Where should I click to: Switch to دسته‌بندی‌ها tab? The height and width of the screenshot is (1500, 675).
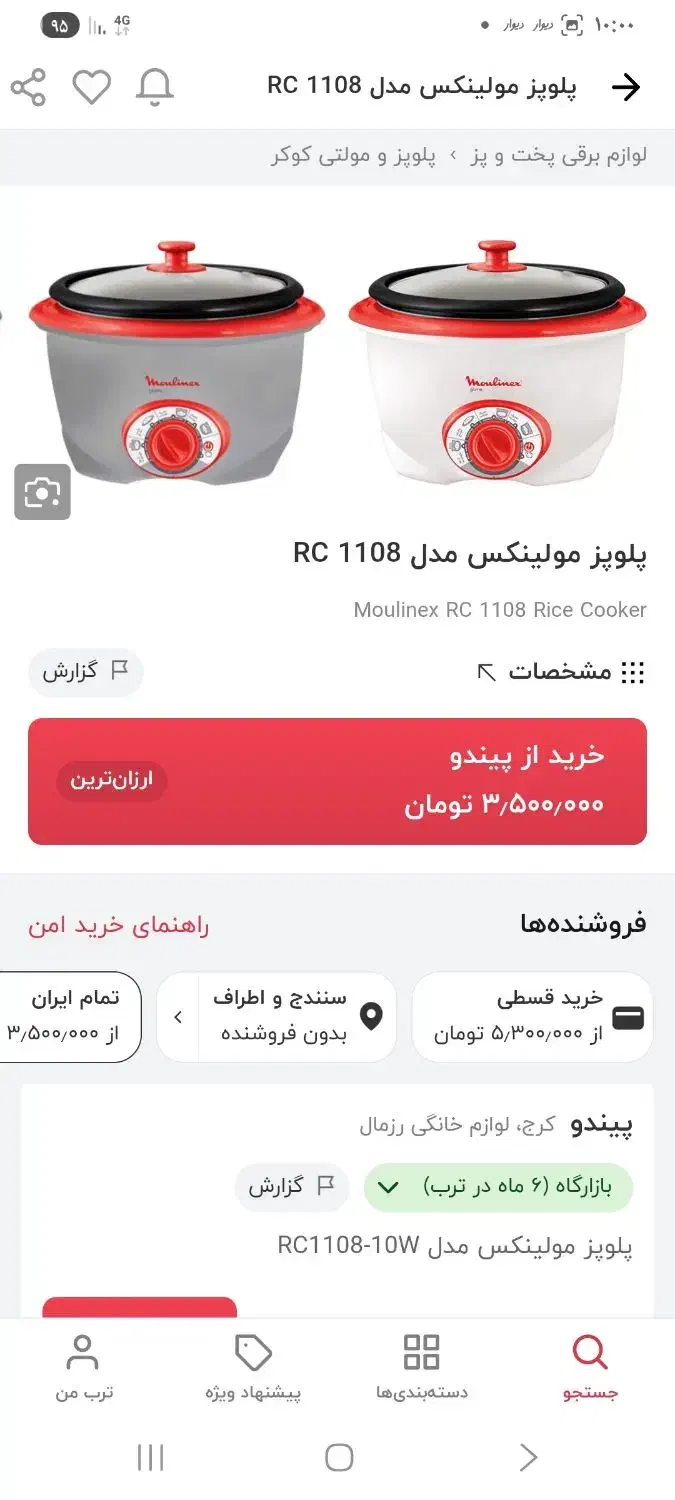pos(421,1366)
